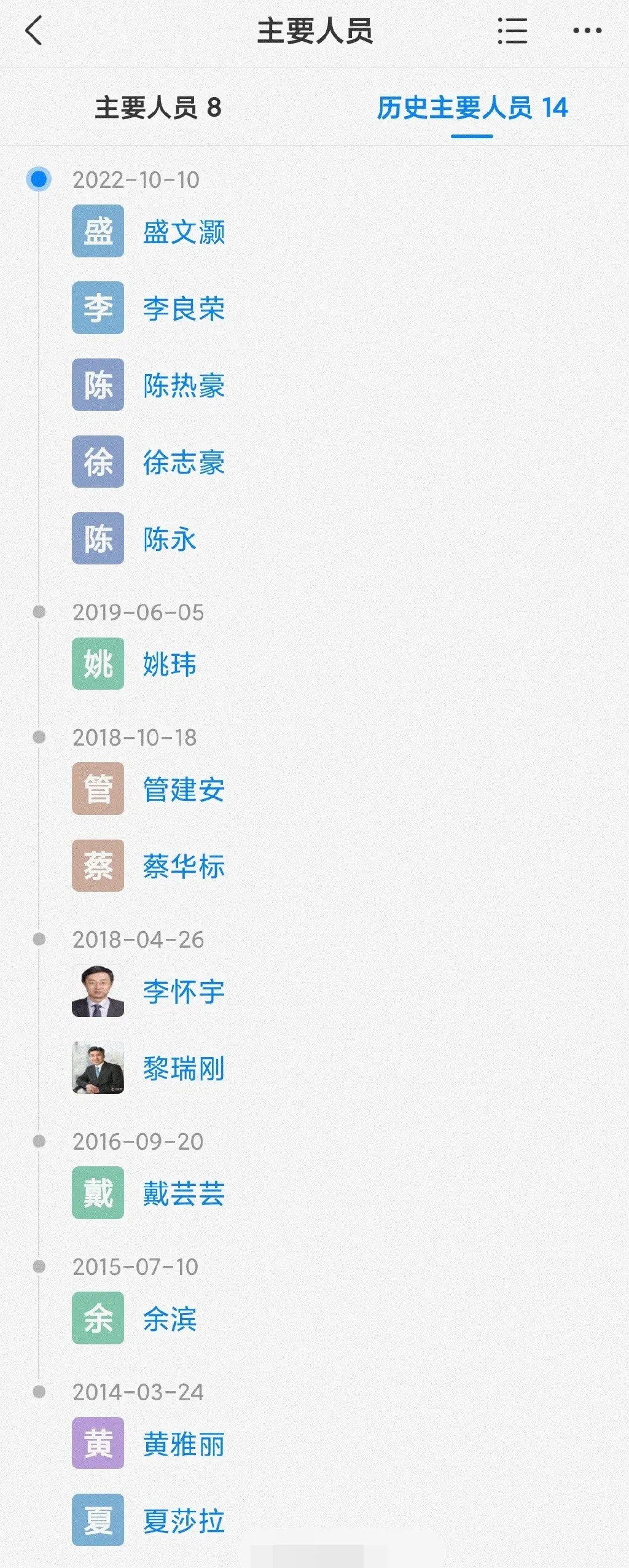Viewport: 629px width, 1568px height.
Task: View 姚玮 listed under 2019-06-05
Action: pos(170,664)
